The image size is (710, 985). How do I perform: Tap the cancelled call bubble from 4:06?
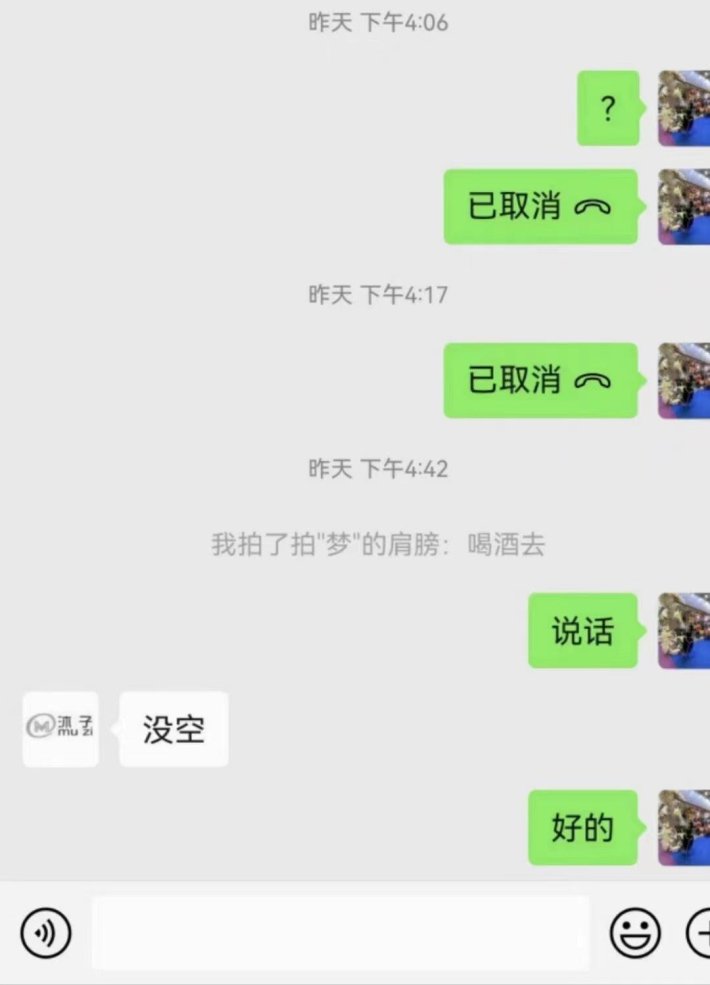pos(540,207)
